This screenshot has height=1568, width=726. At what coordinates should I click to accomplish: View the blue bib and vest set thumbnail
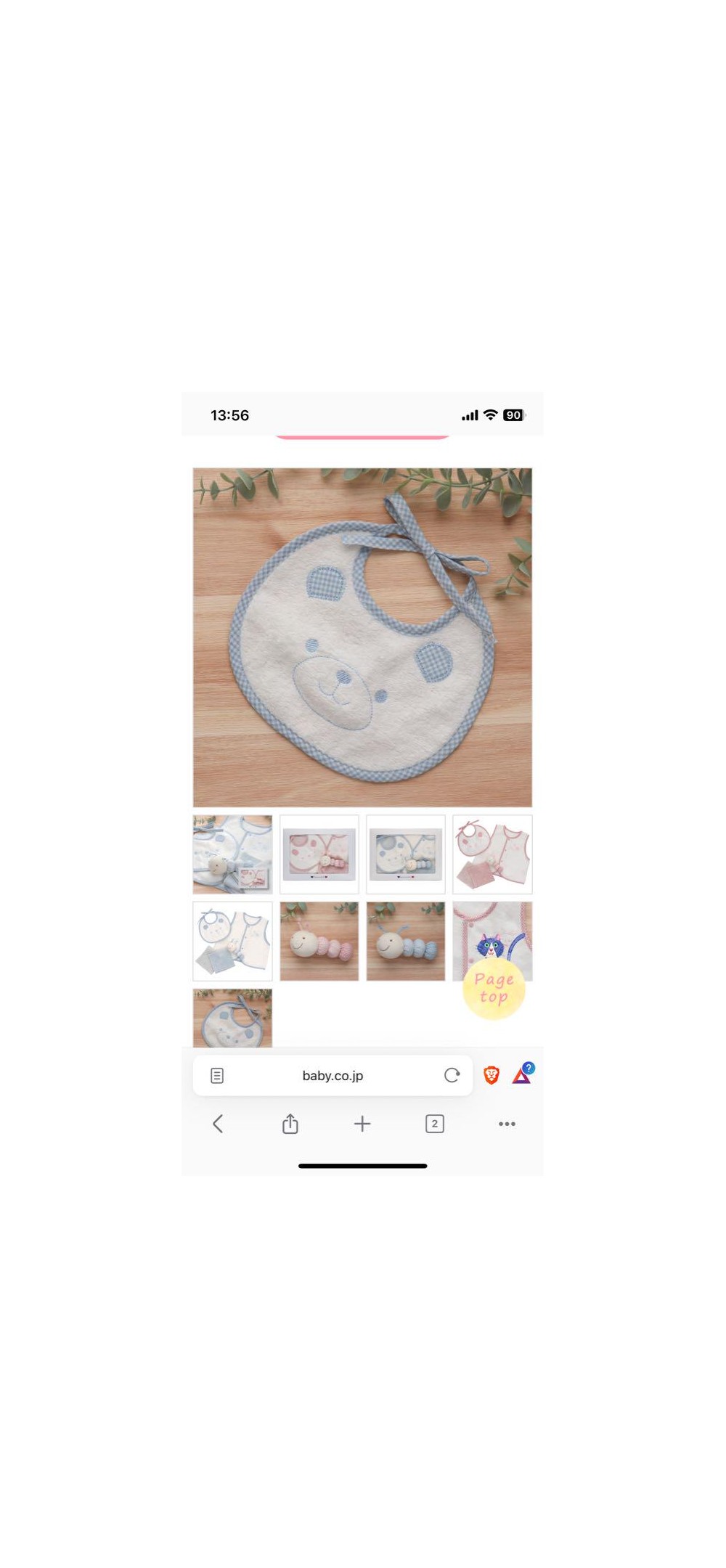[x=232, y=942]
